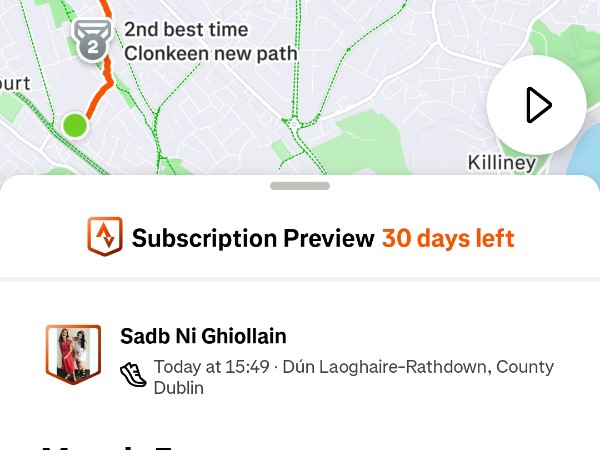Tap the sheet drag handle
Screen dimensions: 600x450
(x=300, y=185)
